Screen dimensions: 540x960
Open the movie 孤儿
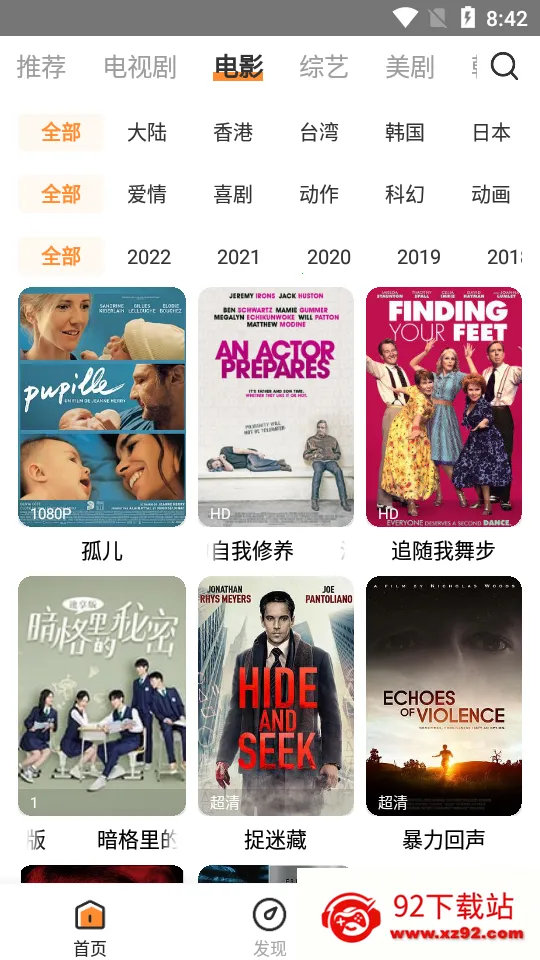pyautogui.click(x=102, y=407)
